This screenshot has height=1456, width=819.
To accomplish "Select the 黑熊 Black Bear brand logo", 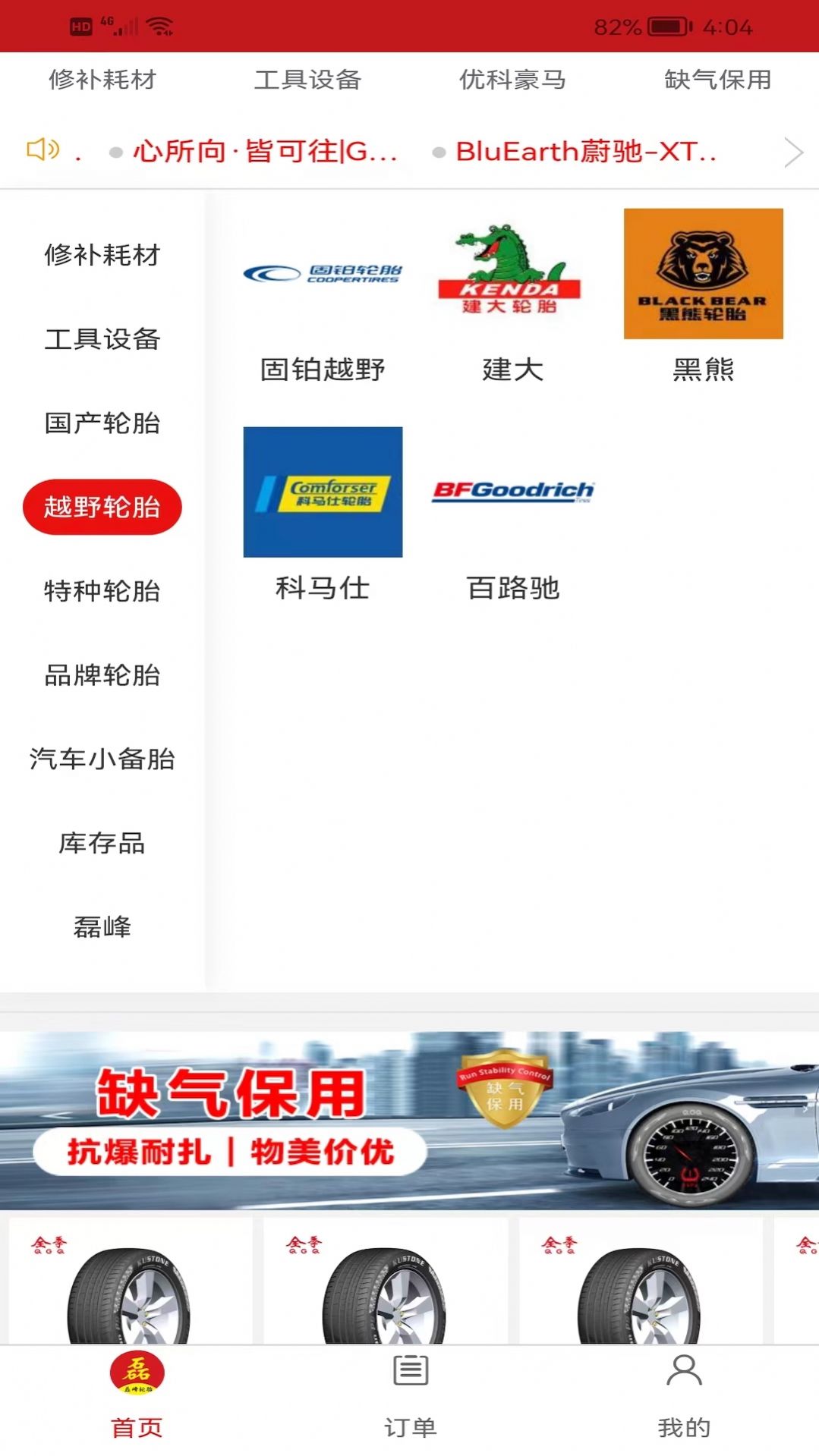I will (x=701, y=275).
